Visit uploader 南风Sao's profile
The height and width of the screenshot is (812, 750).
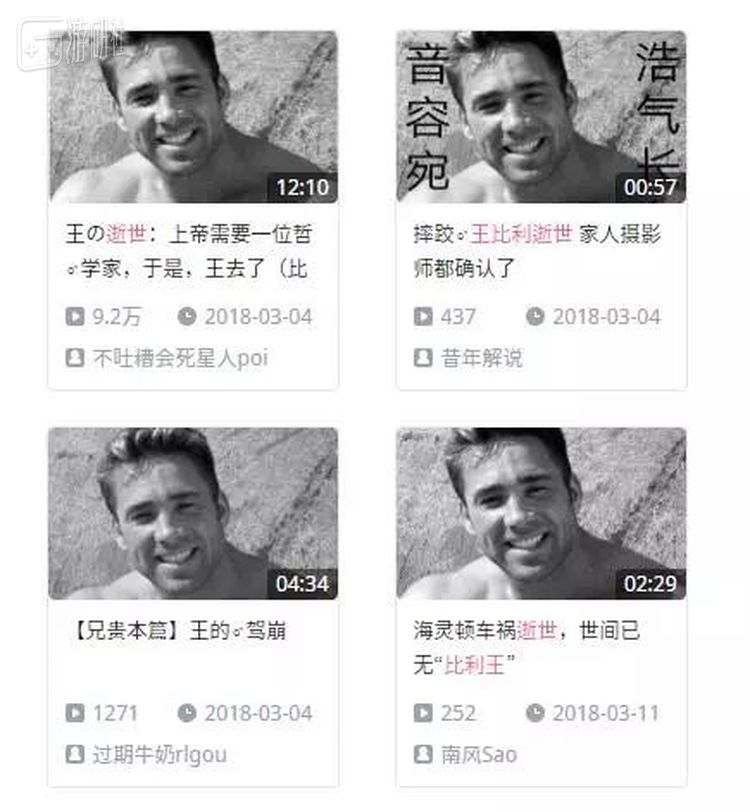[x=479, y=754]
